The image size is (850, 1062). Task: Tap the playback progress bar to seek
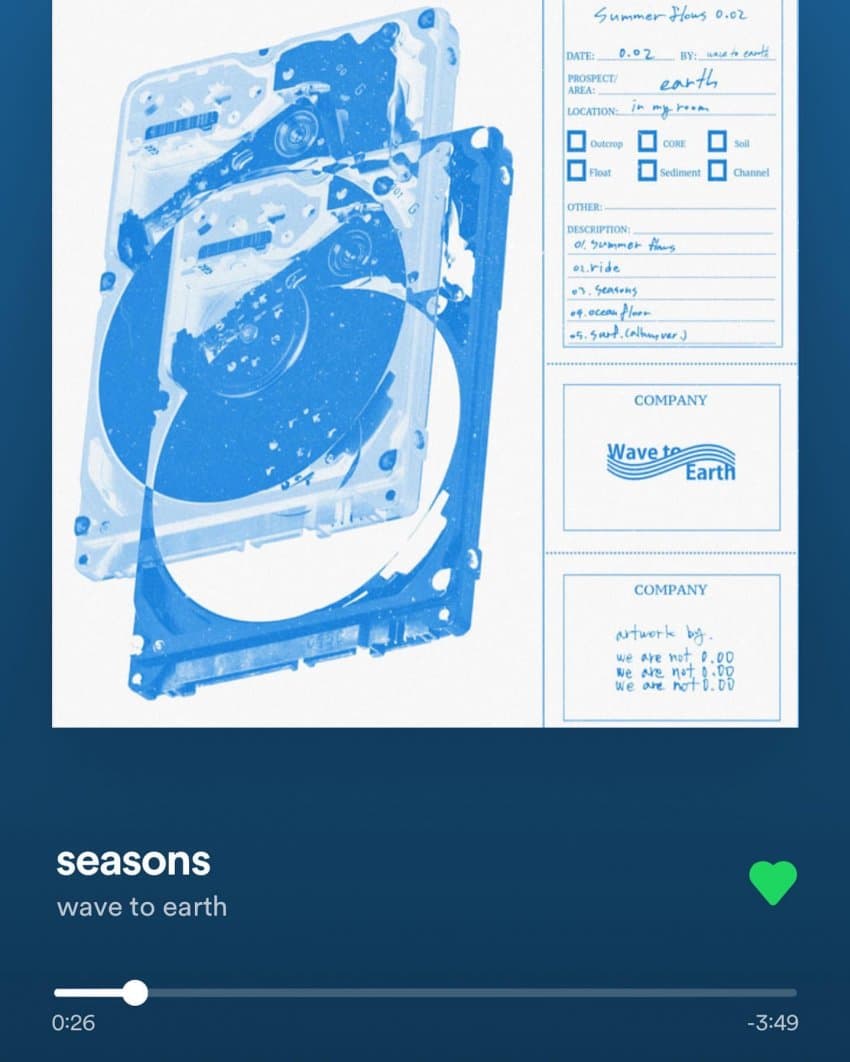(x=425, y=993)
